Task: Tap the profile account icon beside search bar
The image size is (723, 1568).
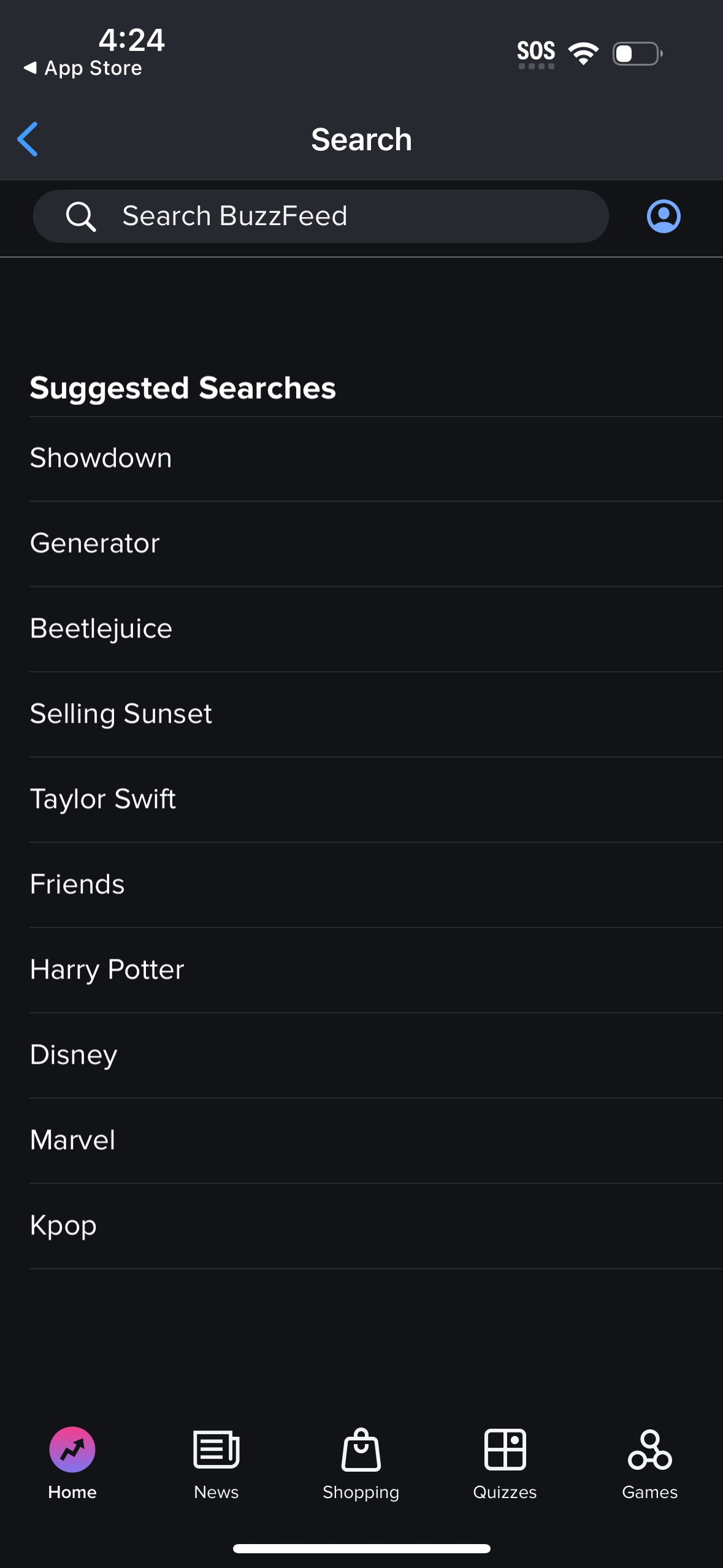Action: point(664,215)
